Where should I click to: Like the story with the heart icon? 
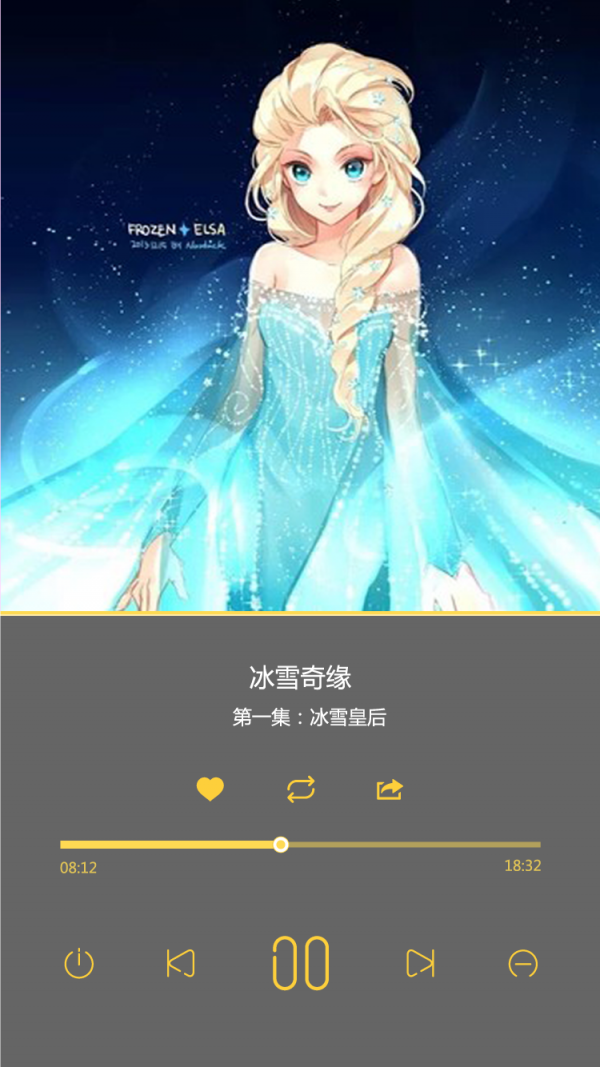(x=210, y=789)
